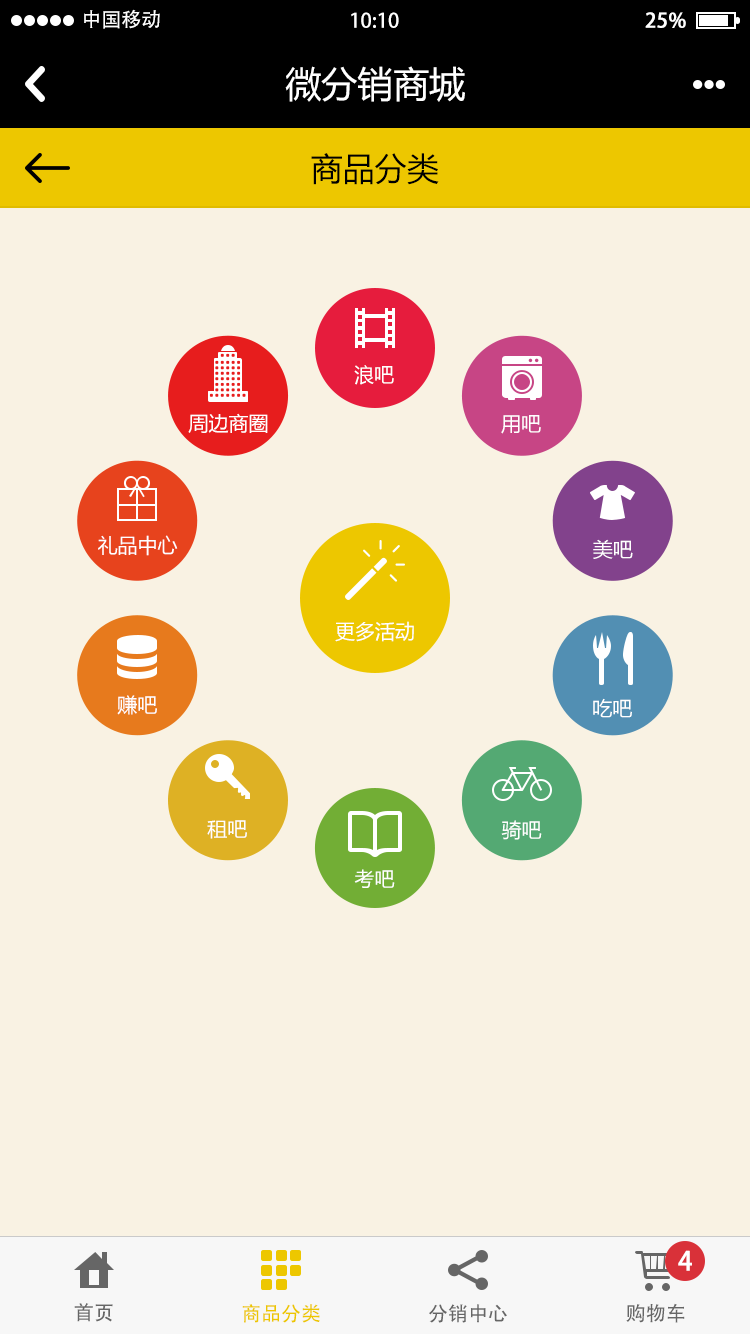Go back using the yellow bar arrow
The height and width of the screenshot is (1334, 750).
click(44, 167)
